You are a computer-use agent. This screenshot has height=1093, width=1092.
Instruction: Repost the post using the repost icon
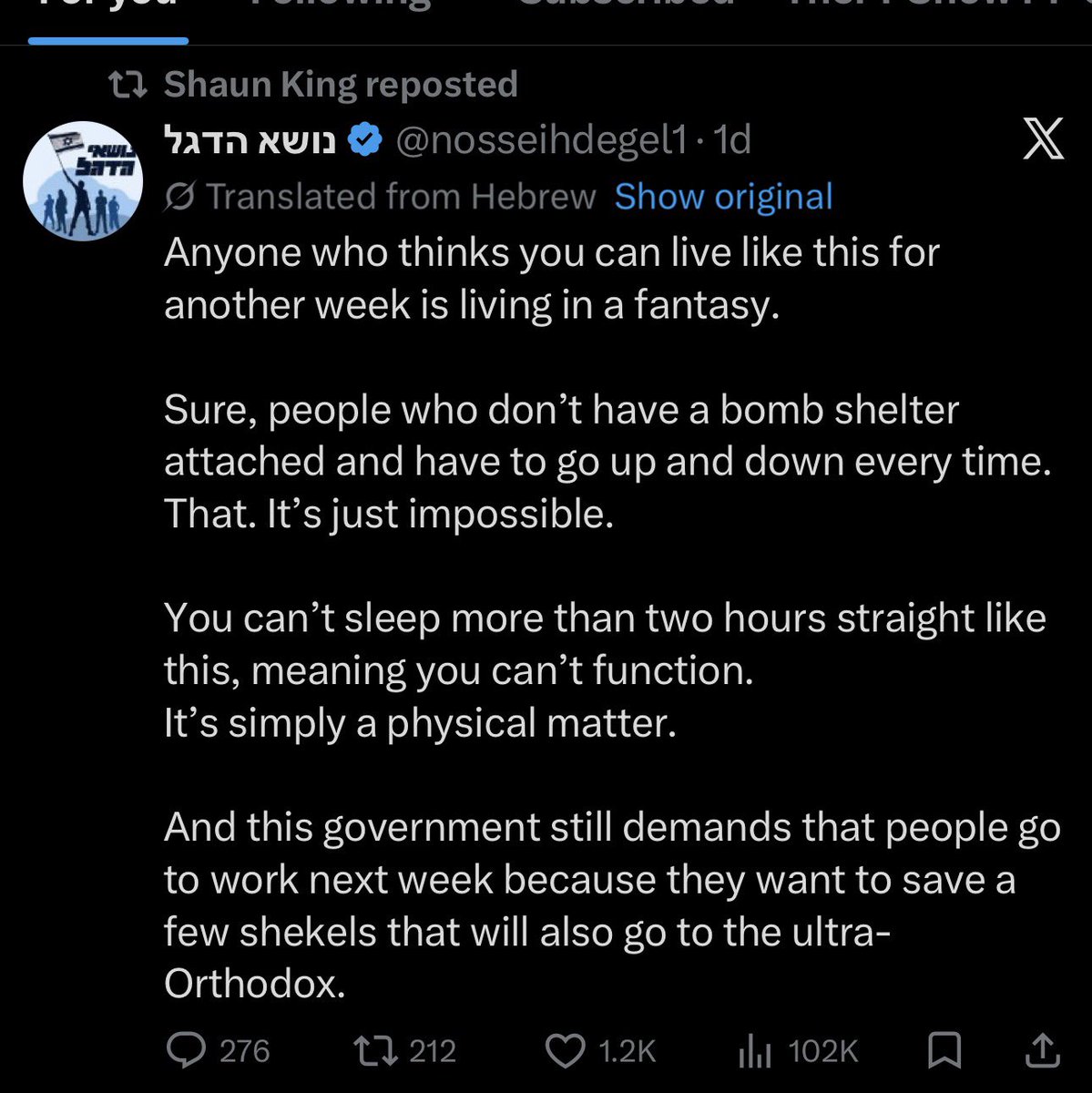click(375, 1050)
